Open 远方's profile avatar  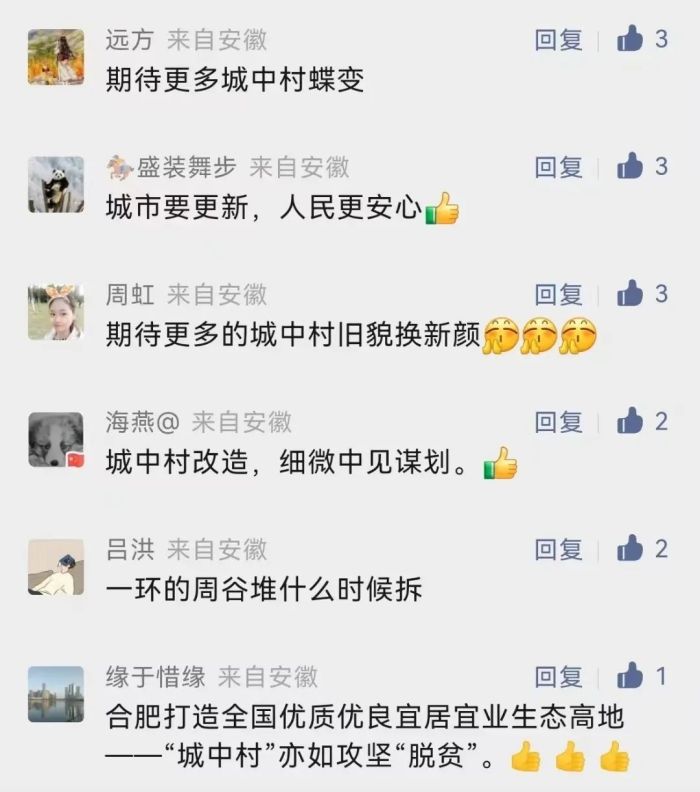(56, 57)
